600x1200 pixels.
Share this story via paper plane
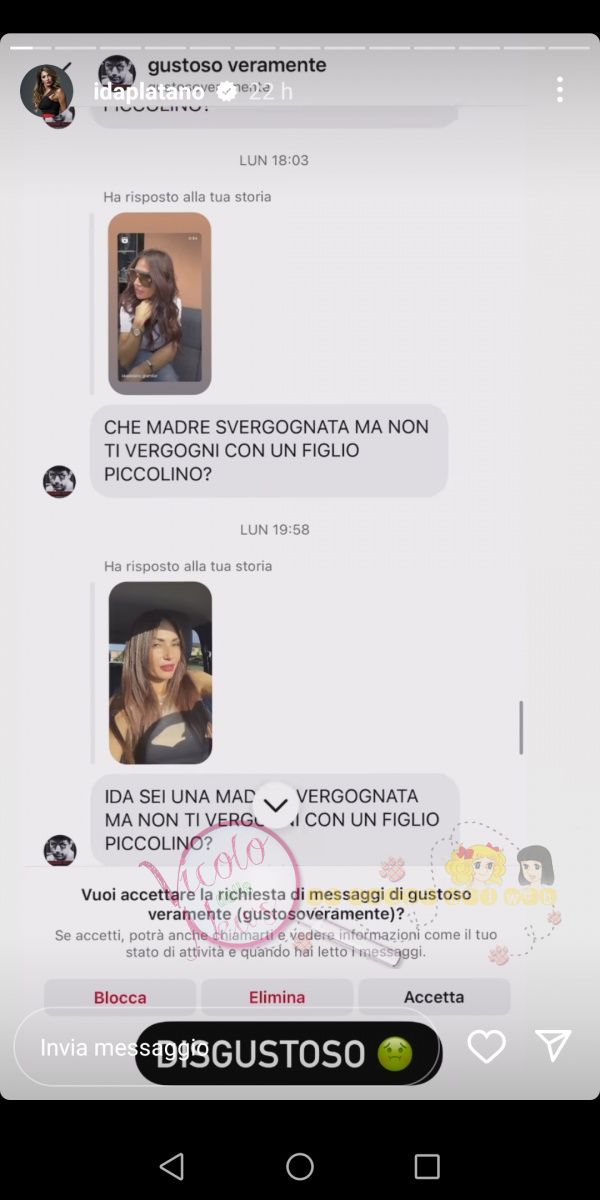[x=553, y=1045]
